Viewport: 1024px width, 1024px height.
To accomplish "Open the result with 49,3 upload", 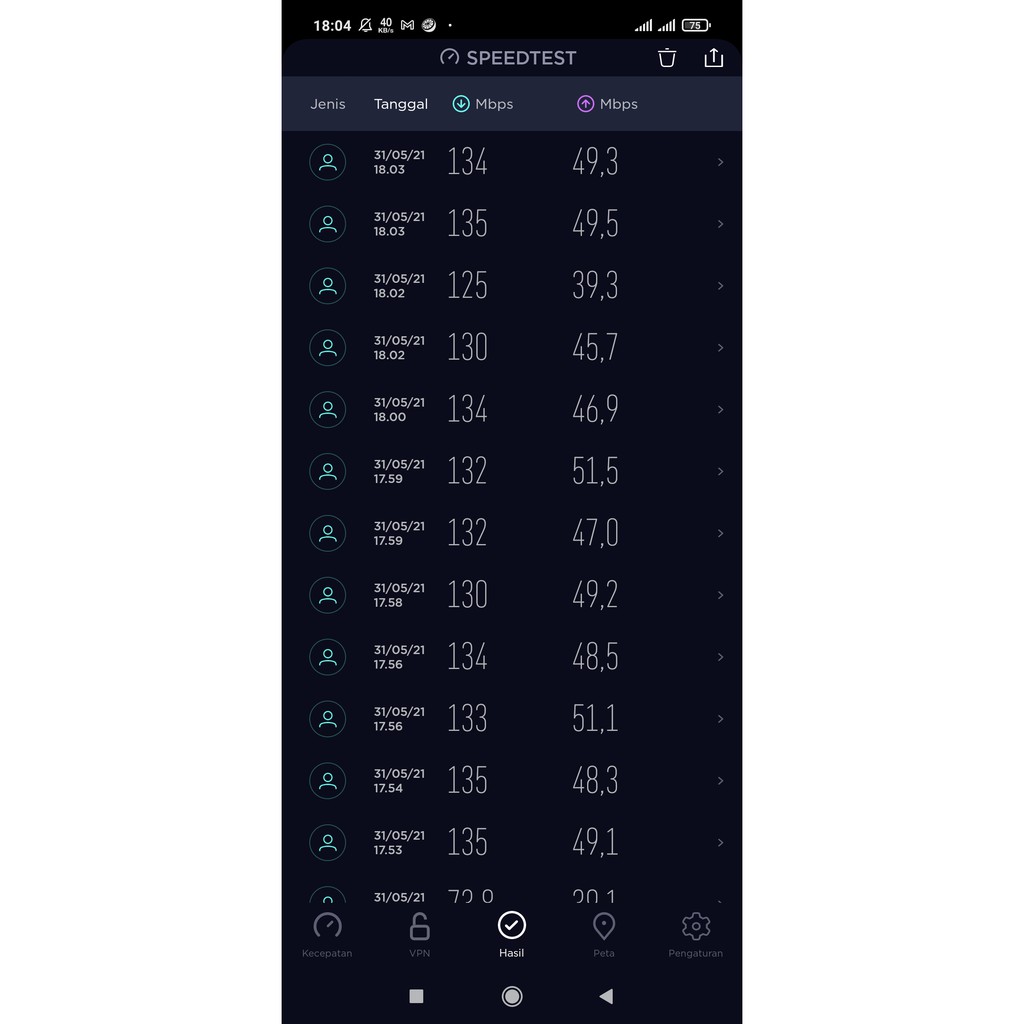I will pyautogui.click(x=595, y=162).
